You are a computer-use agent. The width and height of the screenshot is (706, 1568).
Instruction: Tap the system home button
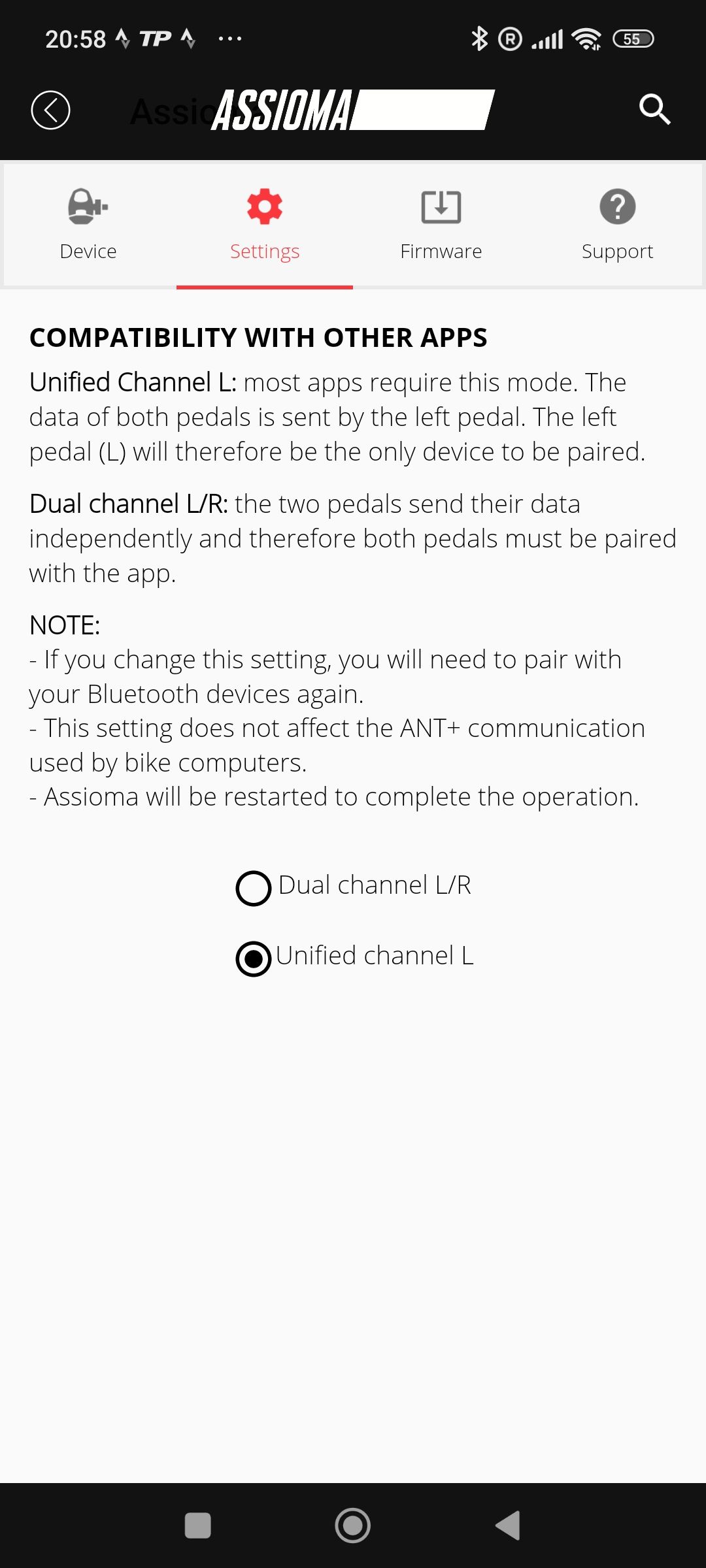(353, 1526)
